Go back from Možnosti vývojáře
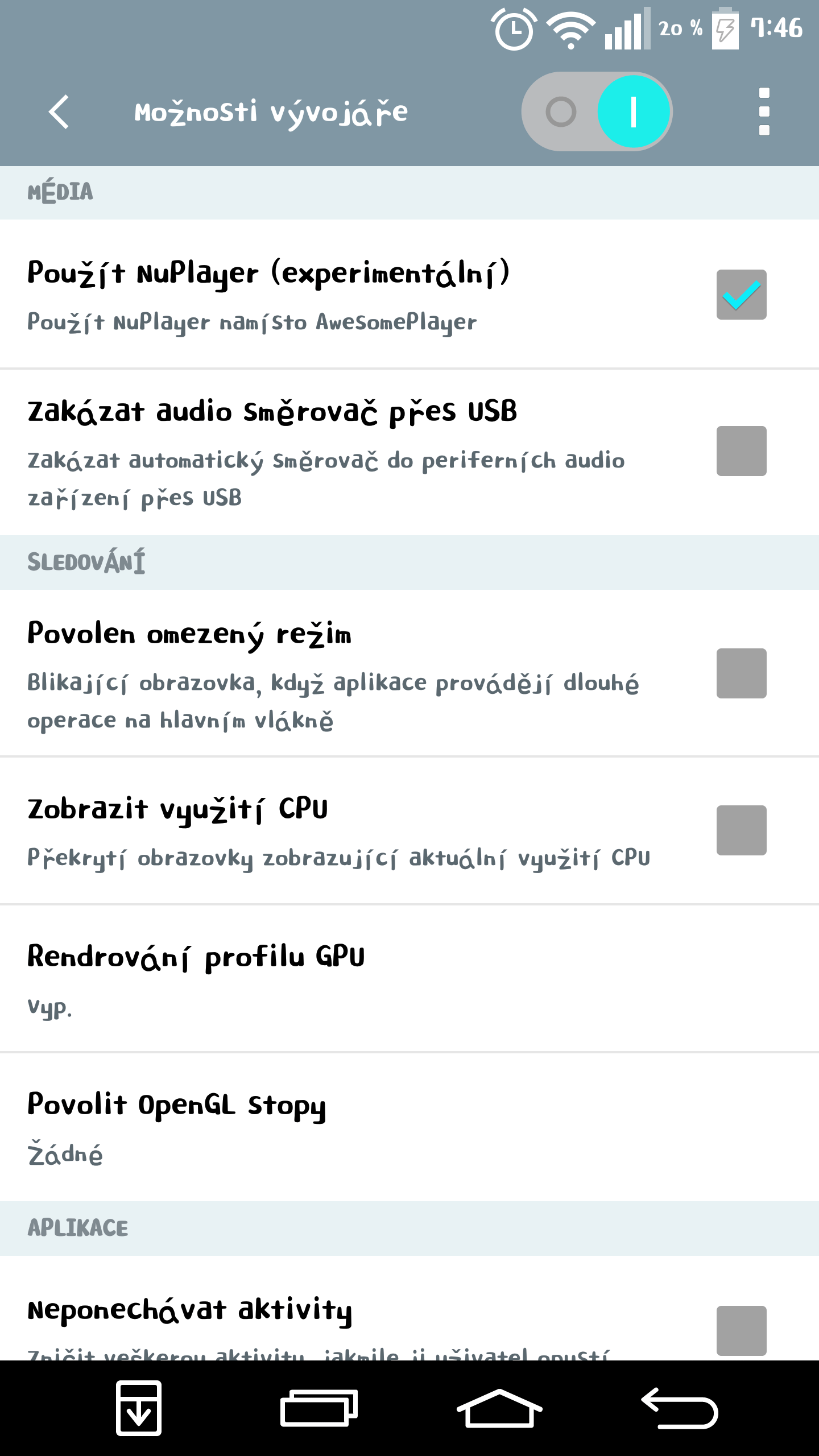 click(59, 111)
